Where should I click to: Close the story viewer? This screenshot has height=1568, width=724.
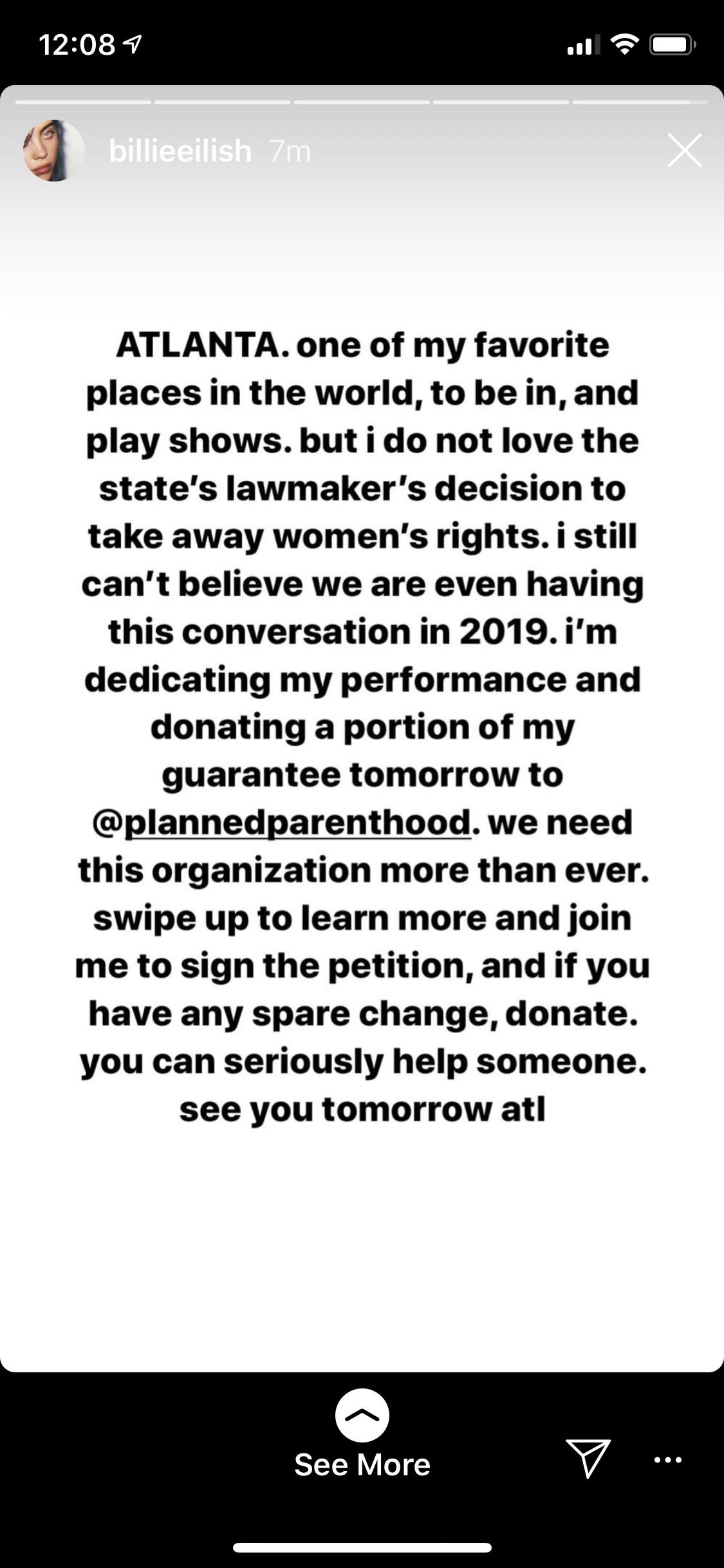[684, 151]
